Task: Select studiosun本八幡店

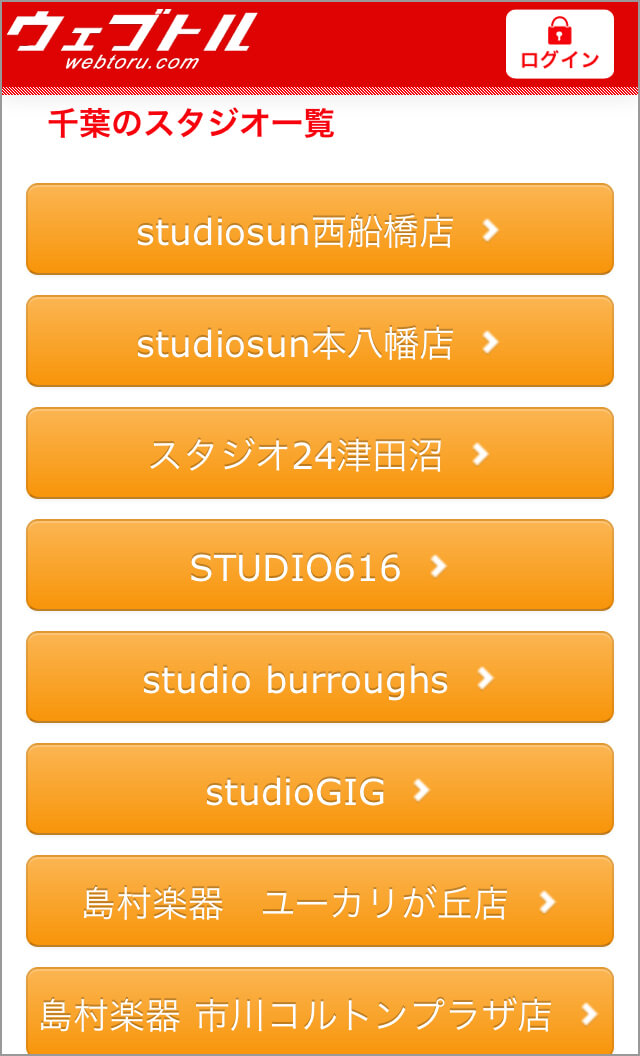Action: [x=319, y=341]
